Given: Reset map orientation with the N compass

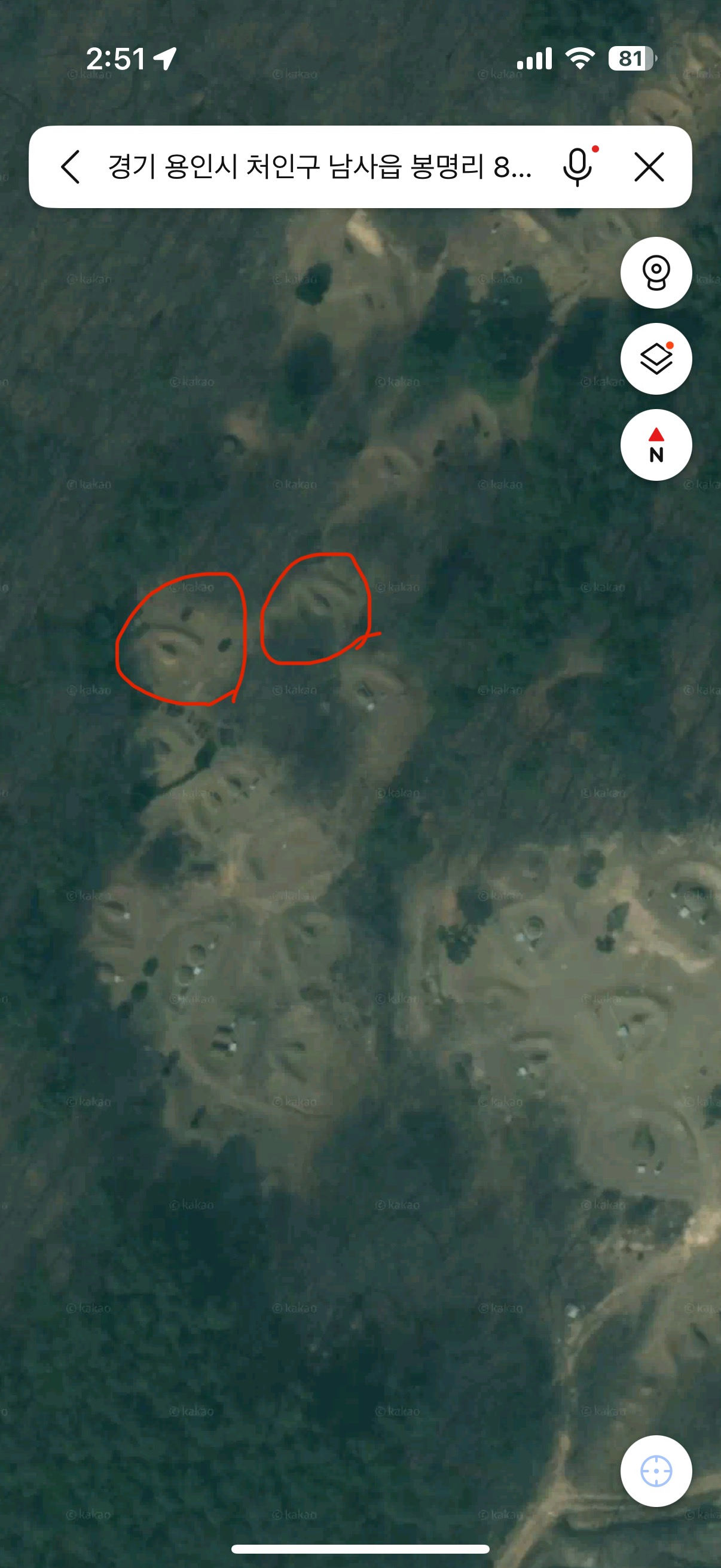Looking at the screenshot, I should [656, 445].
